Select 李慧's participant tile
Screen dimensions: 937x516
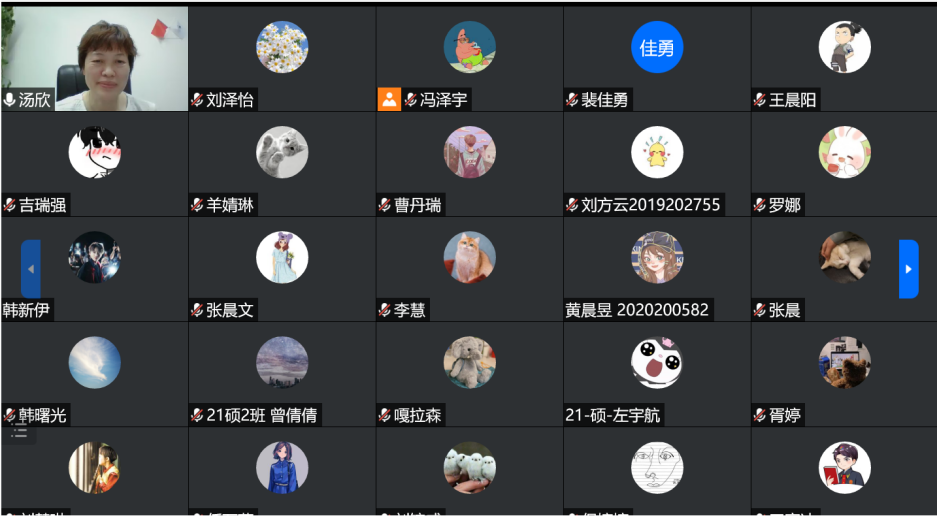469,268
